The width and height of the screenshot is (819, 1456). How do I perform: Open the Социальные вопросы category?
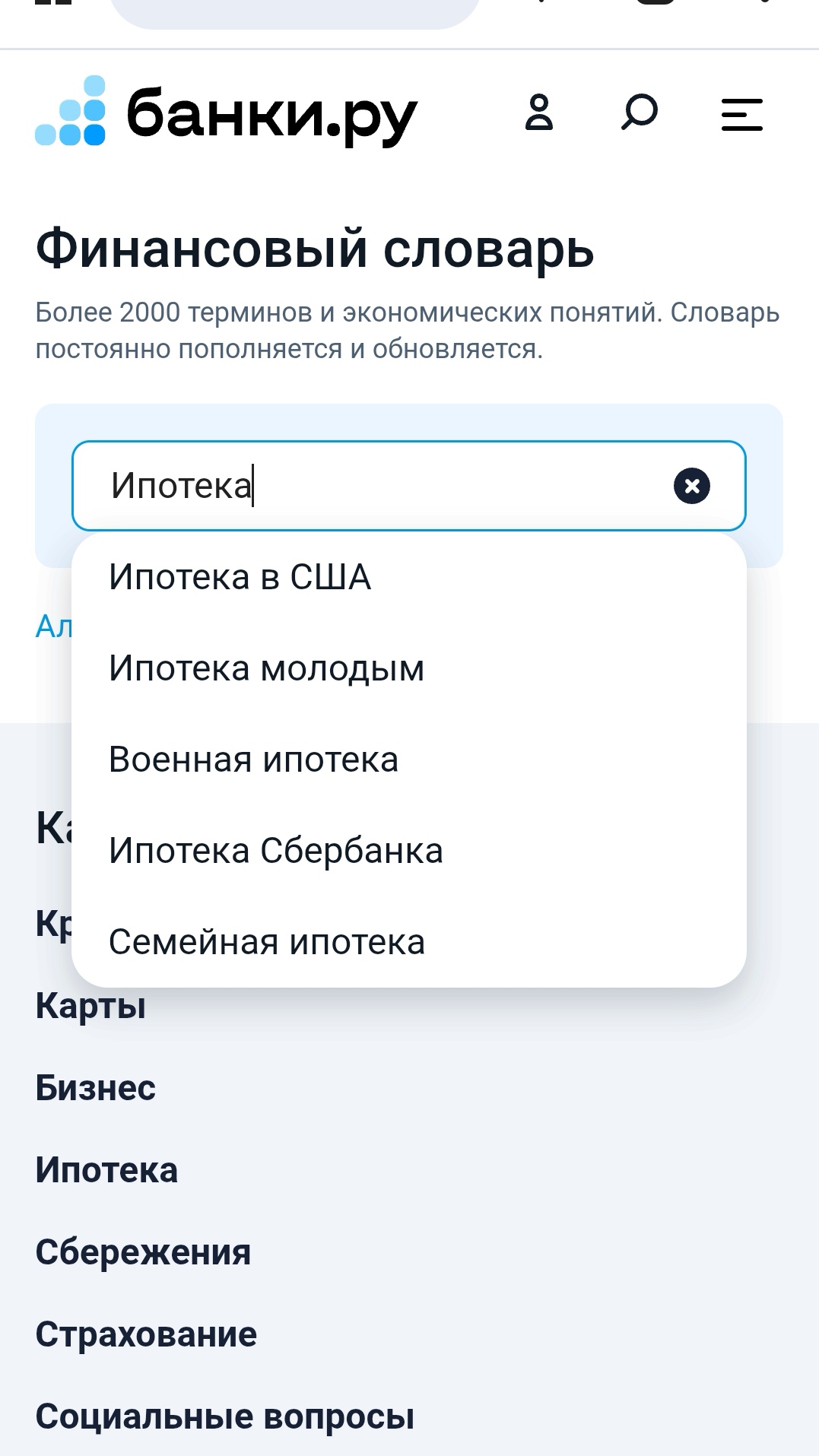pos(224,1416)
